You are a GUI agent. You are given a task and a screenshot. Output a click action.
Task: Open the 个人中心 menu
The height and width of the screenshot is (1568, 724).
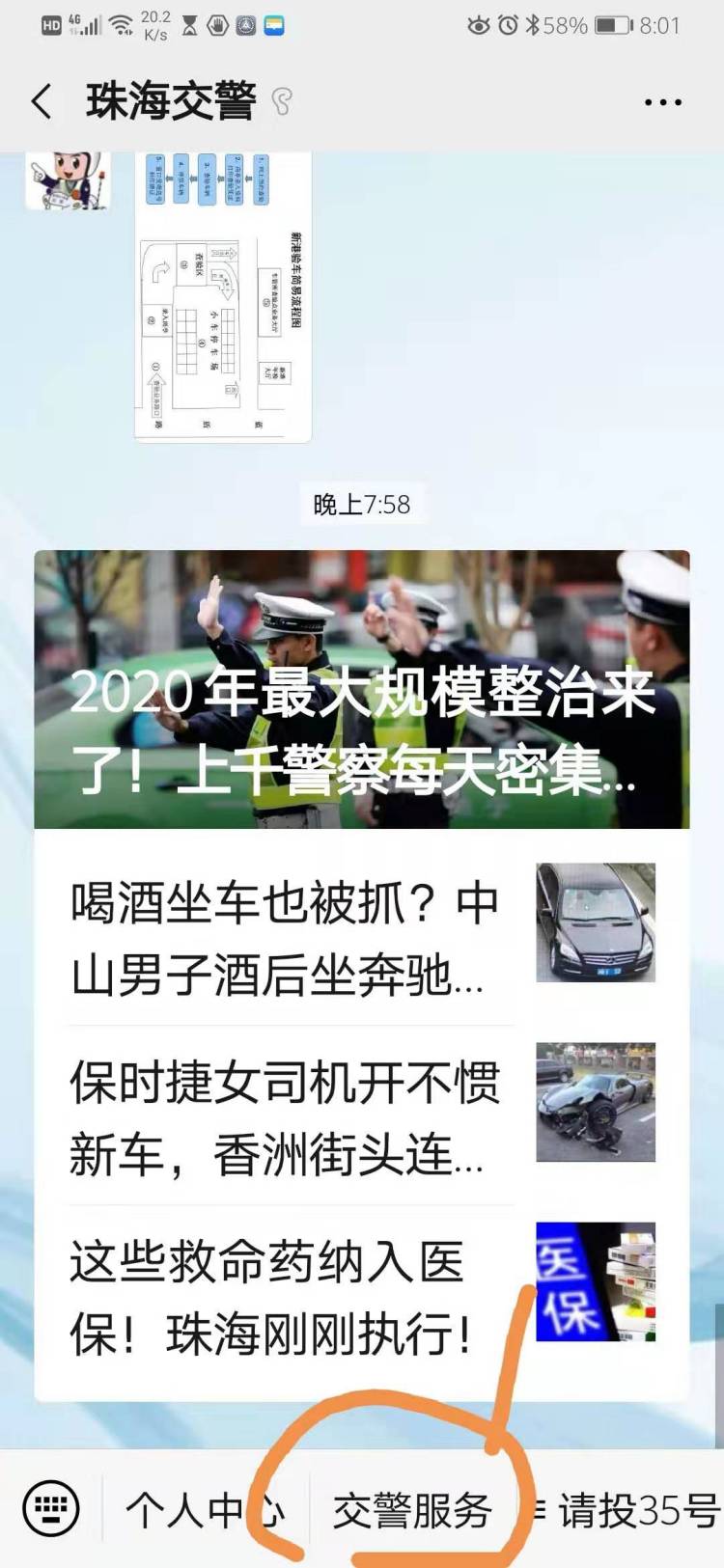205,1510
